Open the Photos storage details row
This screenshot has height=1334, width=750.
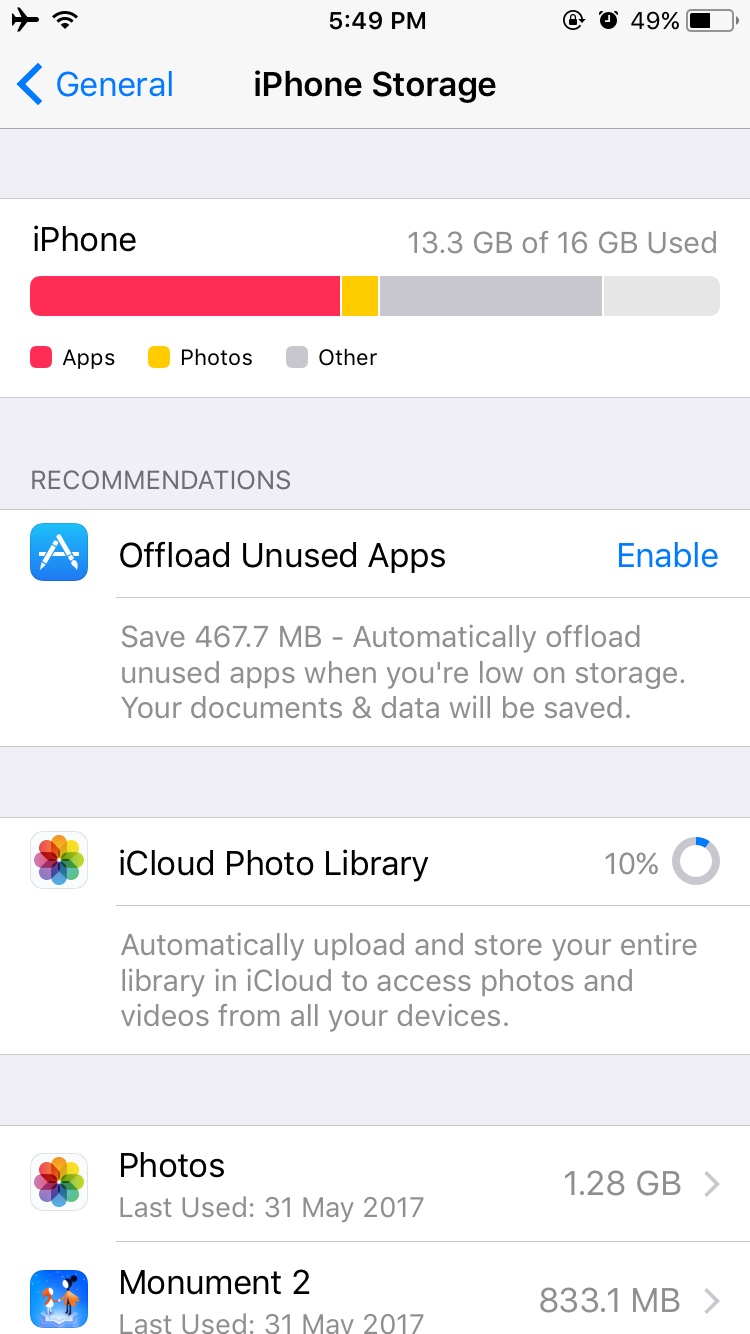pos(375,1182)
